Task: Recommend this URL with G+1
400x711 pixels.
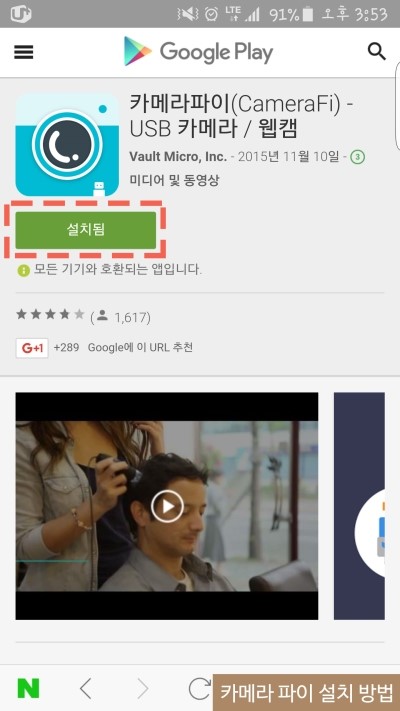Action: pos(32,348)
